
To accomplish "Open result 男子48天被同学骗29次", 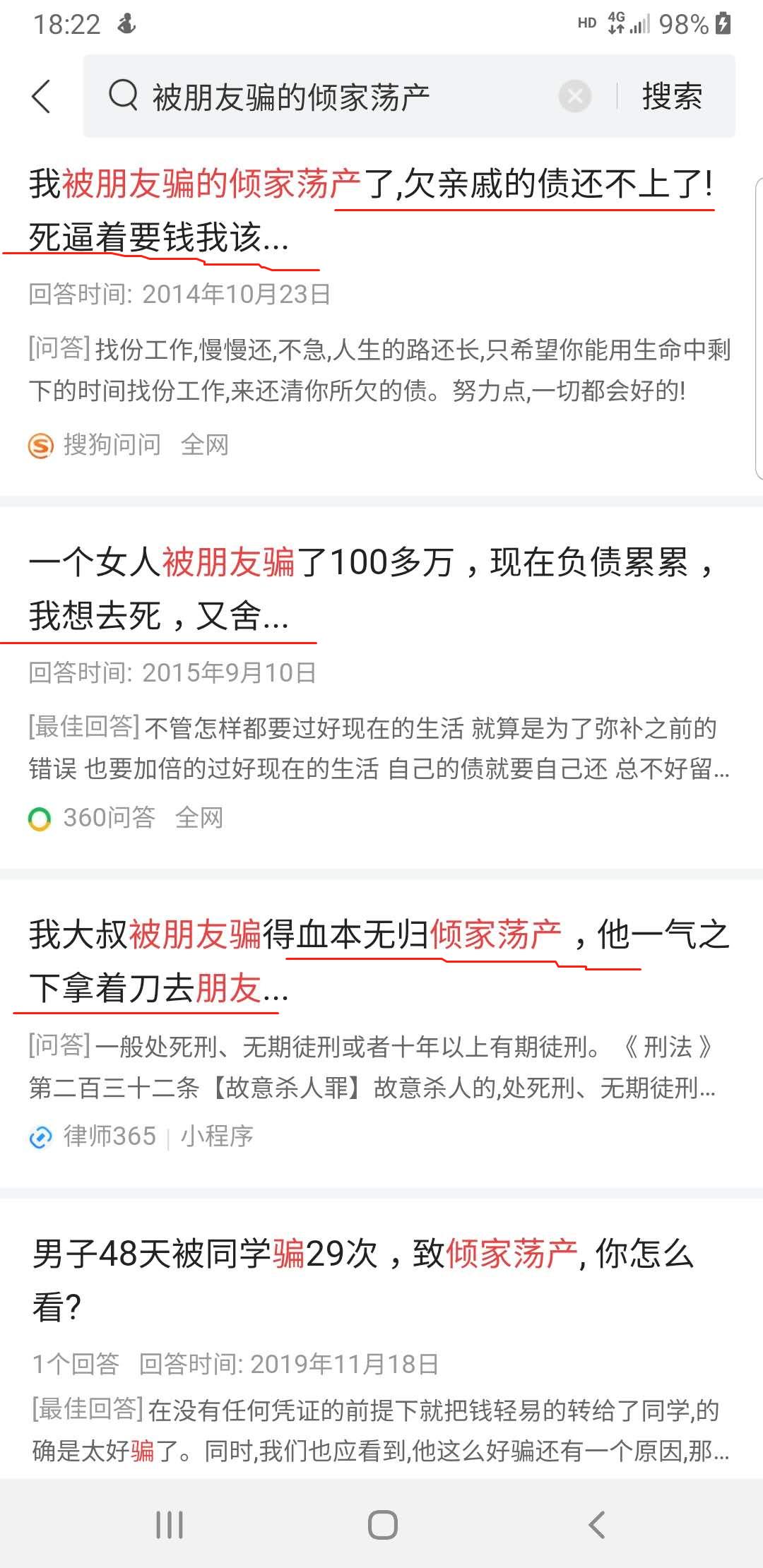I will pos(363,1280).
